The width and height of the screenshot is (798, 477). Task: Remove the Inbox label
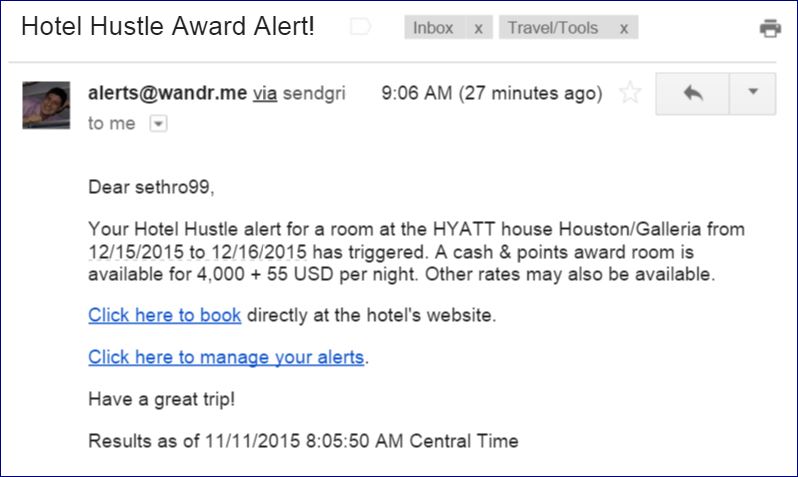point(478,28)
